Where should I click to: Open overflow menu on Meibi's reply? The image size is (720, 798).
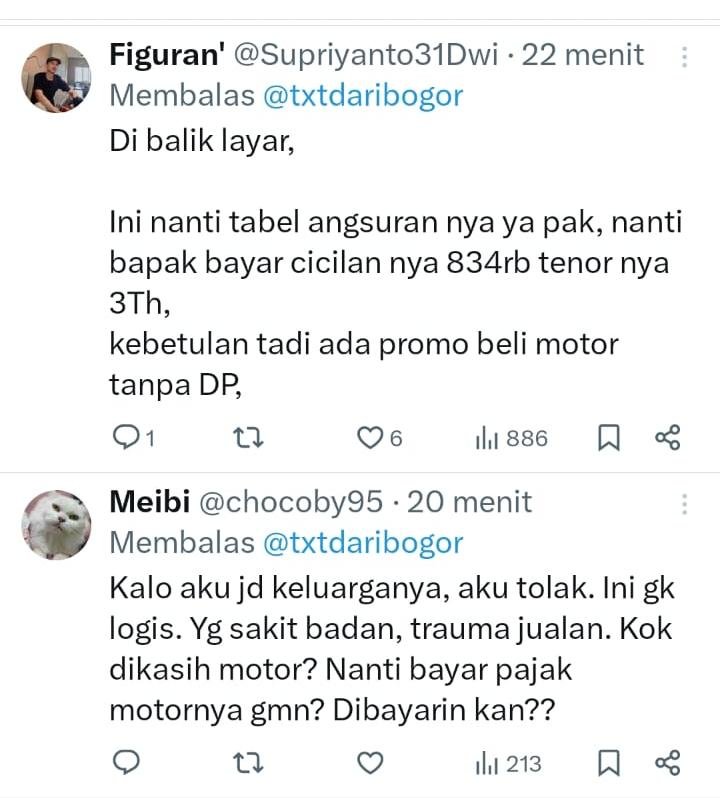(685, 504)
